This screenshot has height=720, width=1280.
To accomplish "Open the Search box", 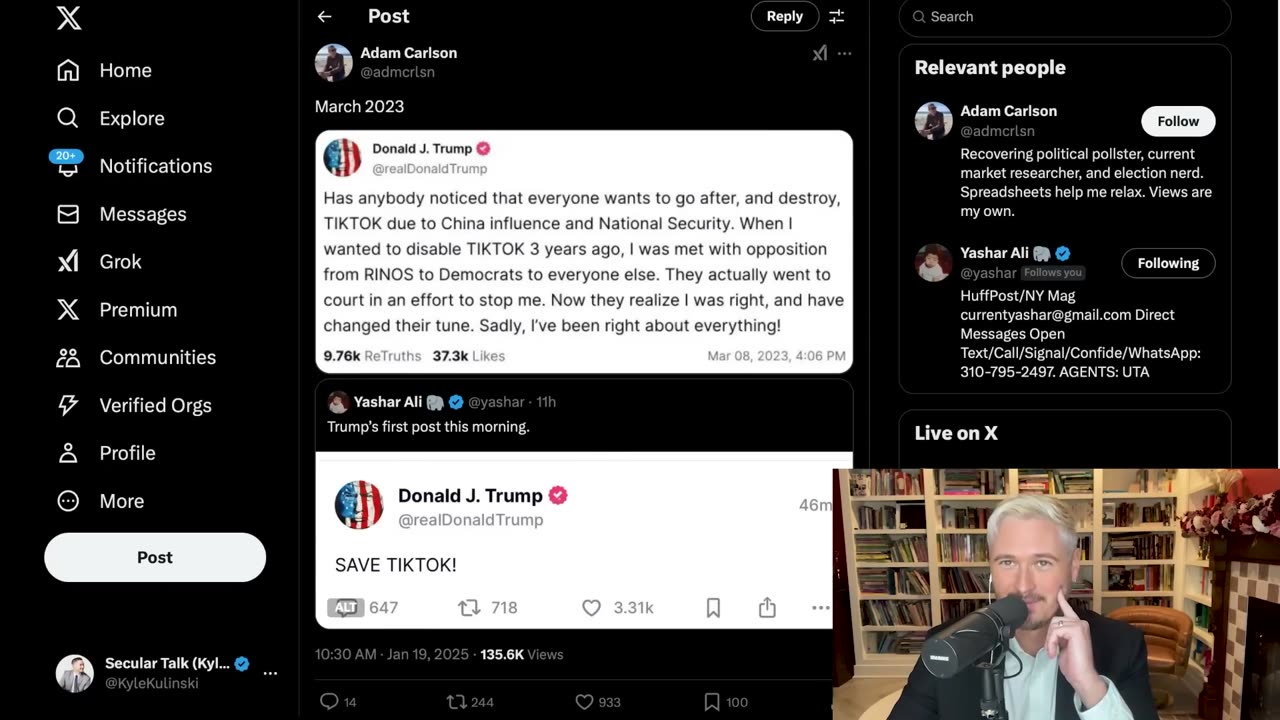I will [1064, 16].
